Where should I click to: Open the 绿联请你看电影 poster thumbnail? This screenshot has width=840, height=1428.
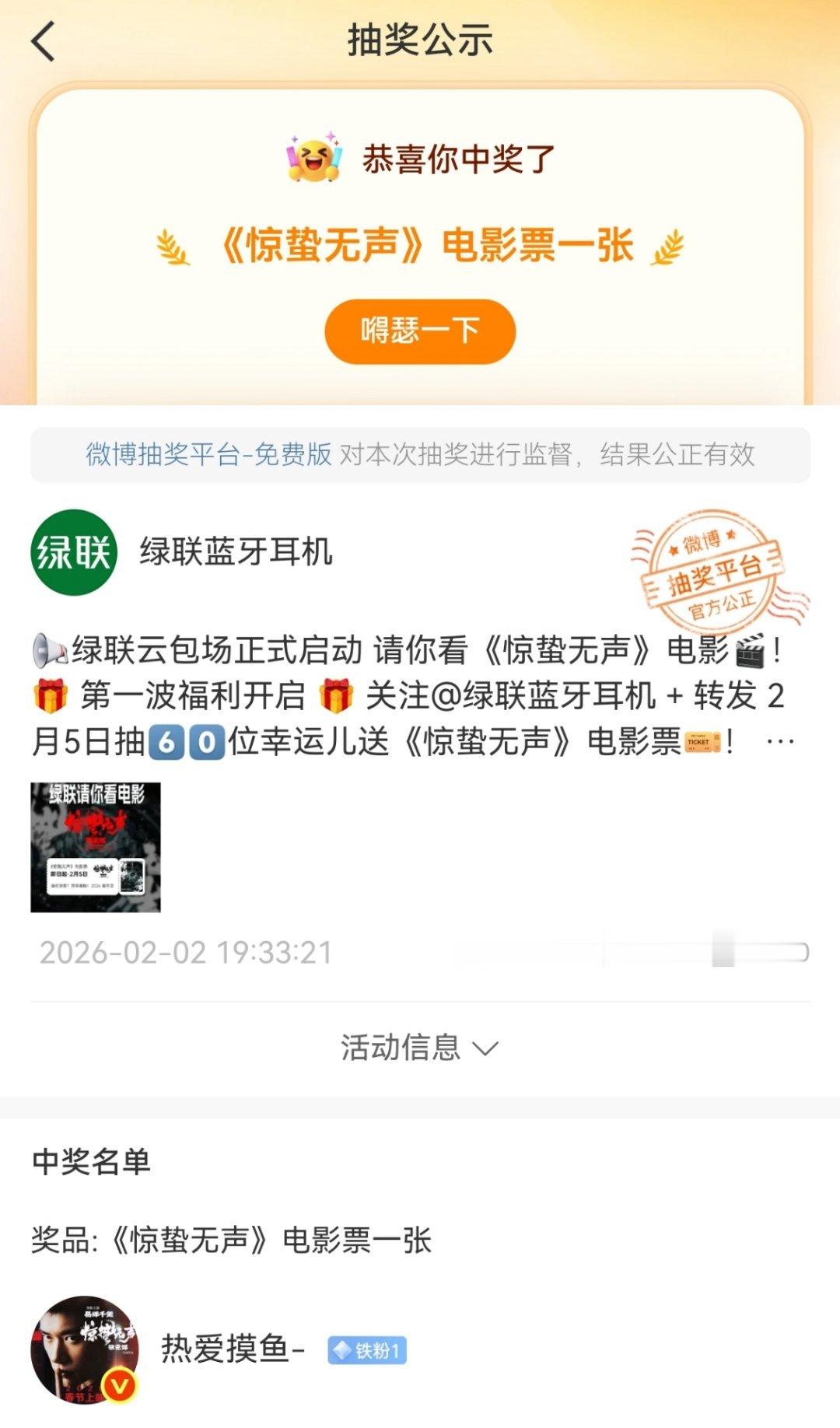96,848
